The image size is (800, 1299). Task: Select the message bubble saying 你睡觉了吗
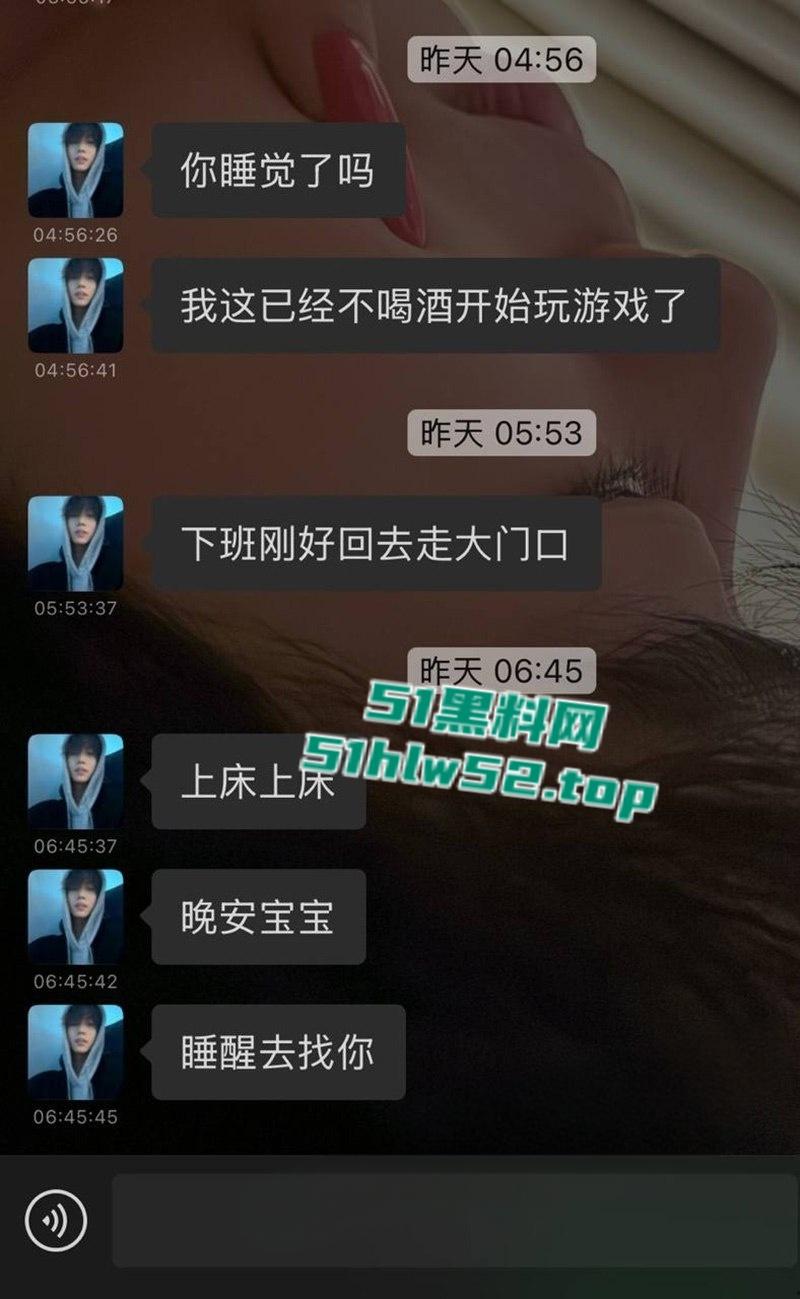280,170
